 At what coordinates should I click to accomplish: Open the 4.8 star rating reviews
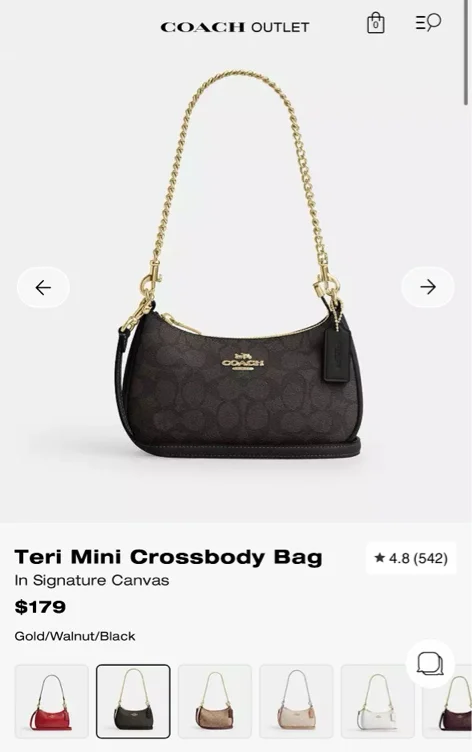tap(411, 558)
